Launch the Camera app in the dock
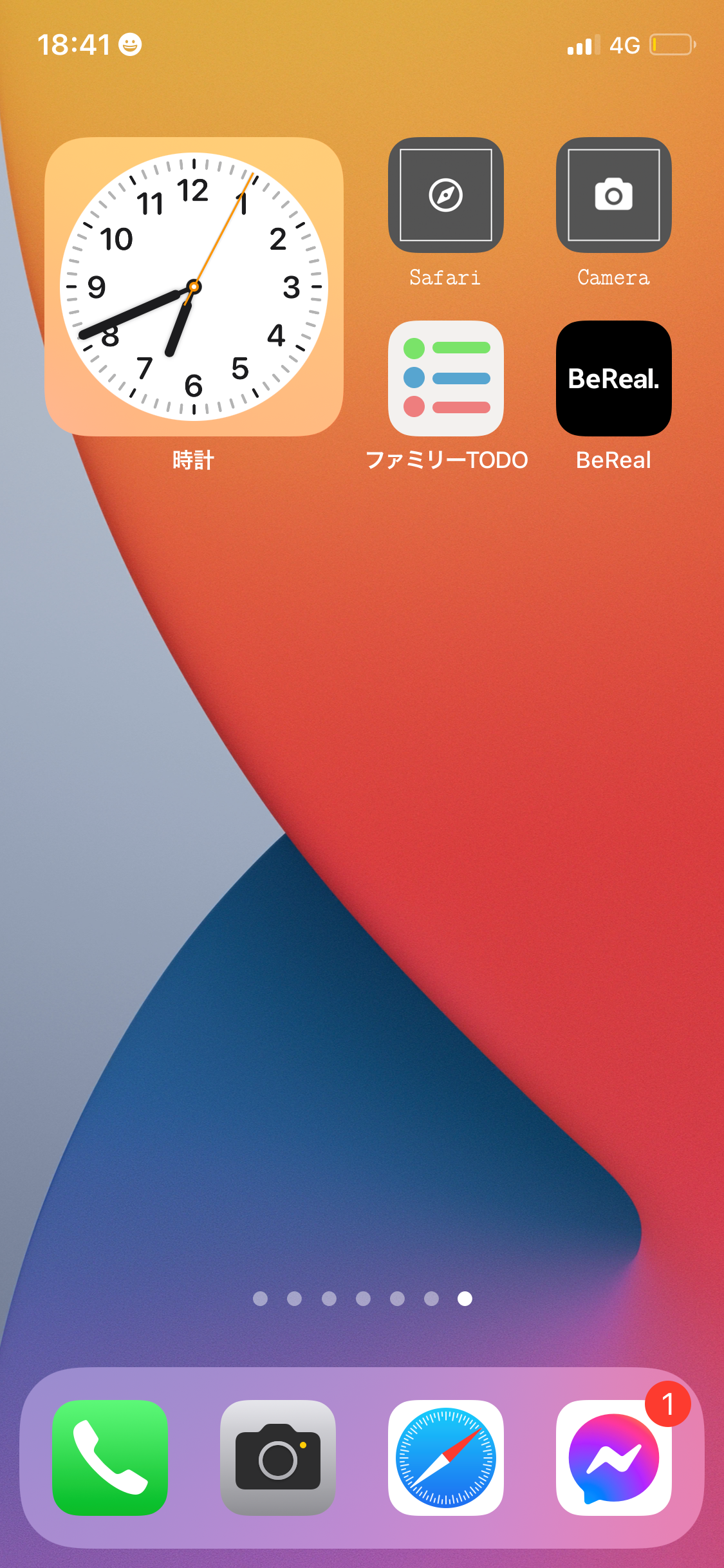 278,1457
